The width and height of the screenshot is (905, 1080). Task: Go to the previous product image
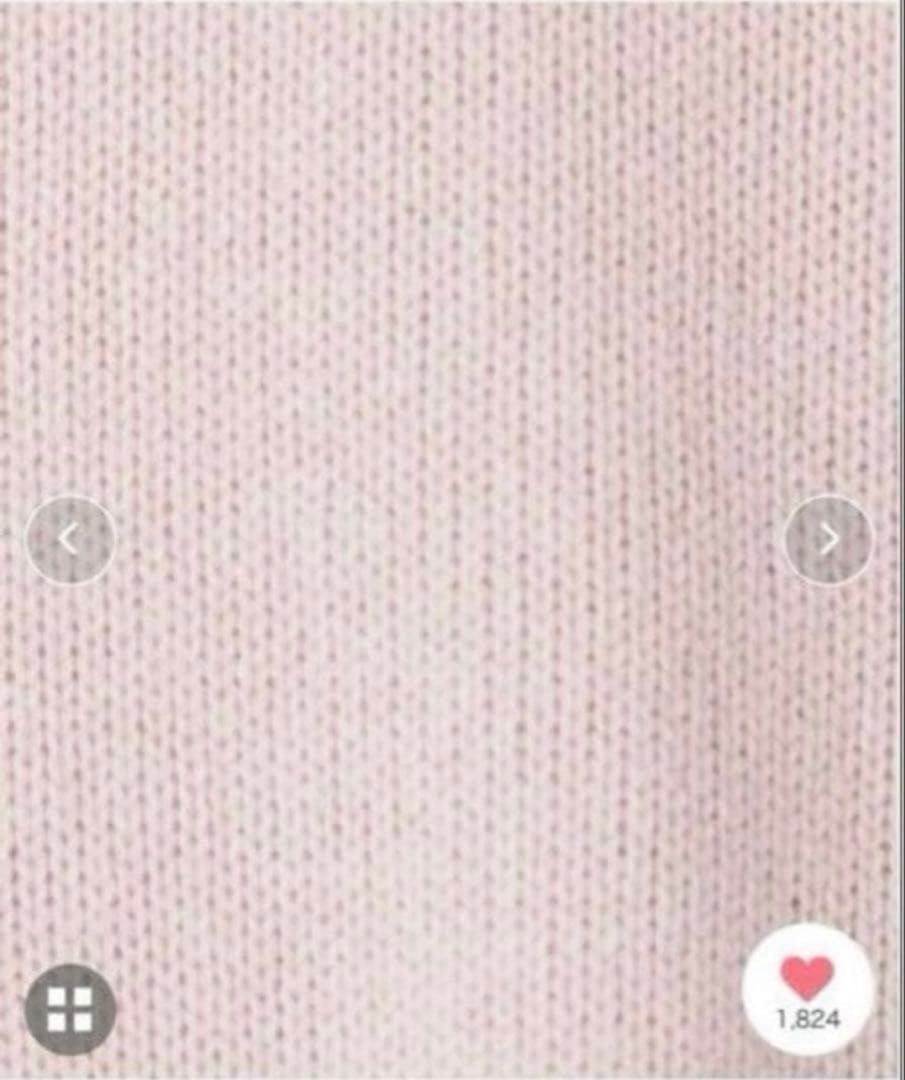(69, 540)
